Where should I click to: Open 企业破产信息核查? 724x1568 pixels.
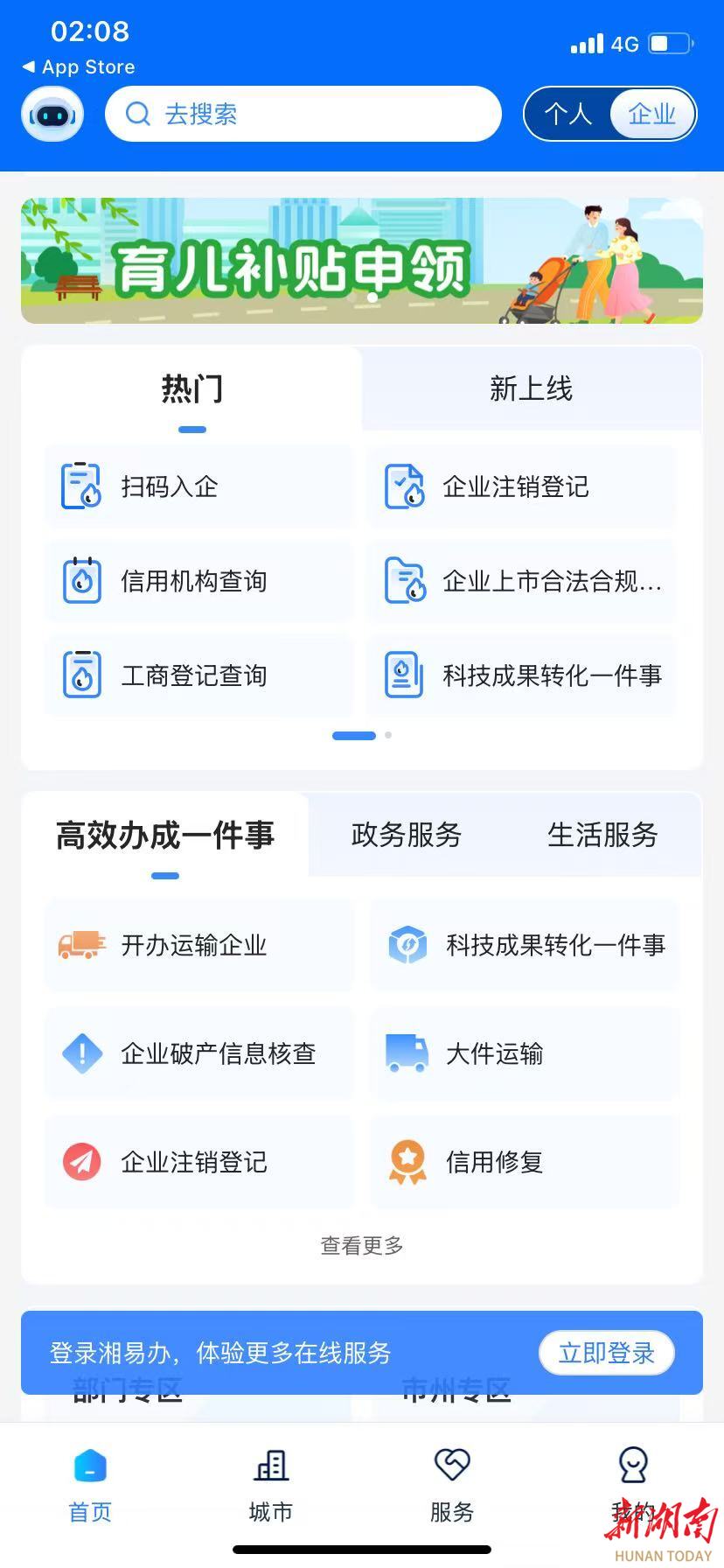[x=199, y=1053]
